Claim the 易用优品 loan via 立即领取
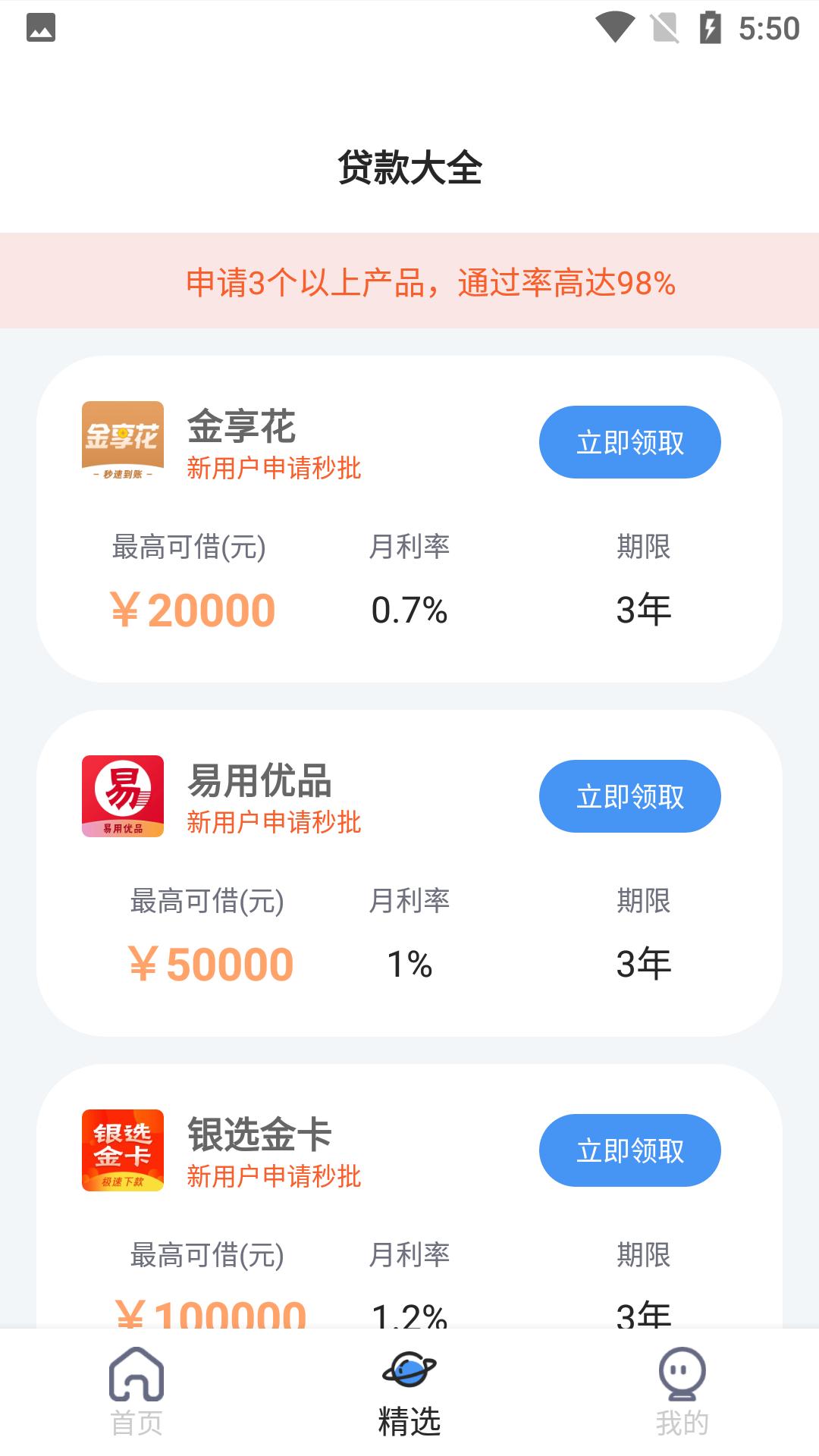This screenshot has height=1456, width=819. 629,796
